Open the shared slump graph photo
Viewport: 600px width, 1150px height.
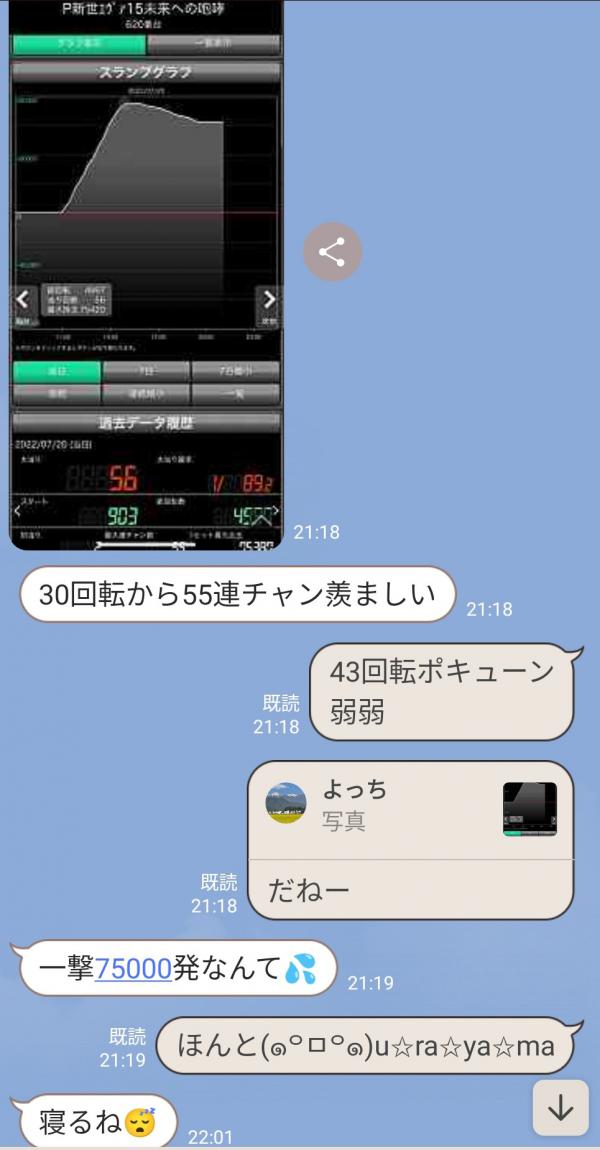tap(146, 275)
